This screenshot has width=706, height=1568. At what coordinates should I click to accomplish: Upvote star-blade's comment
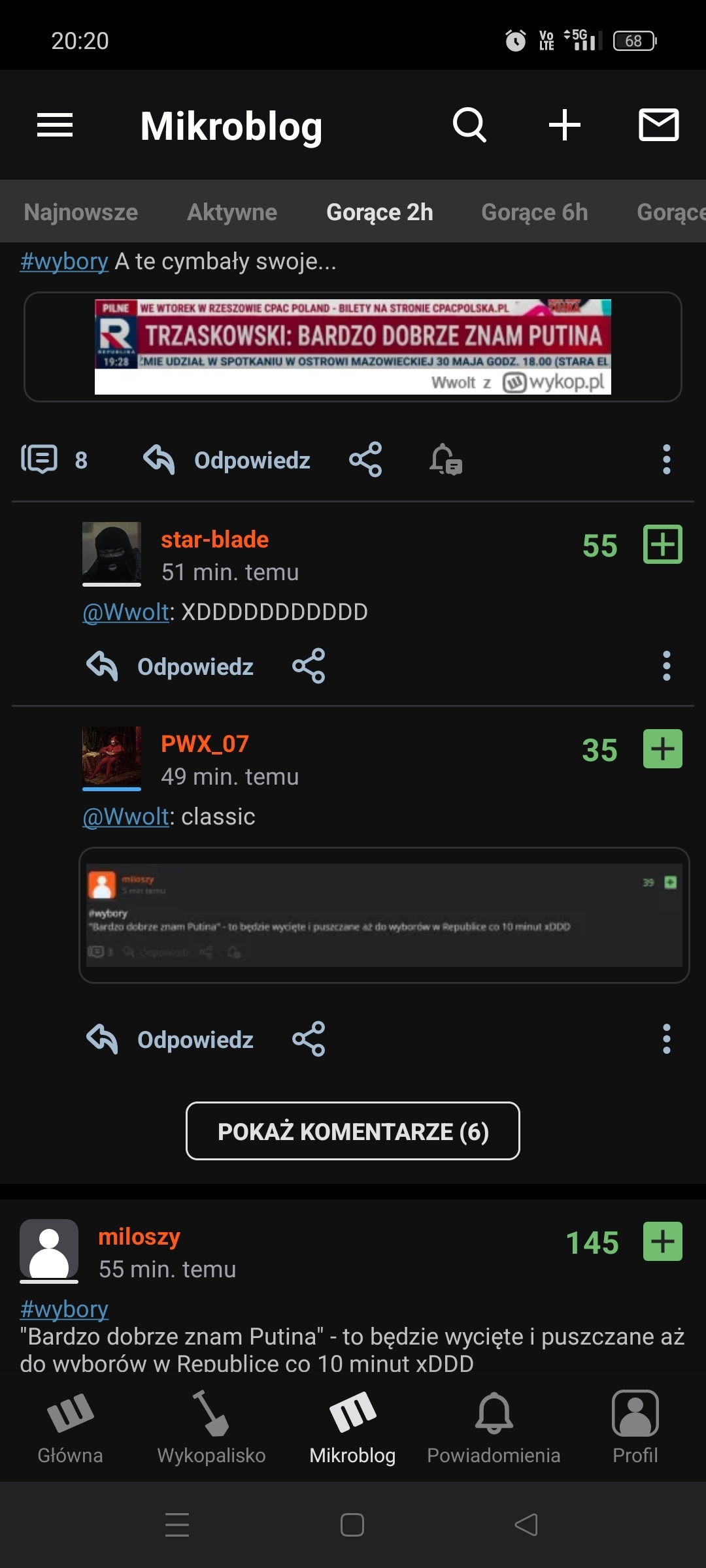coord(662,544)
